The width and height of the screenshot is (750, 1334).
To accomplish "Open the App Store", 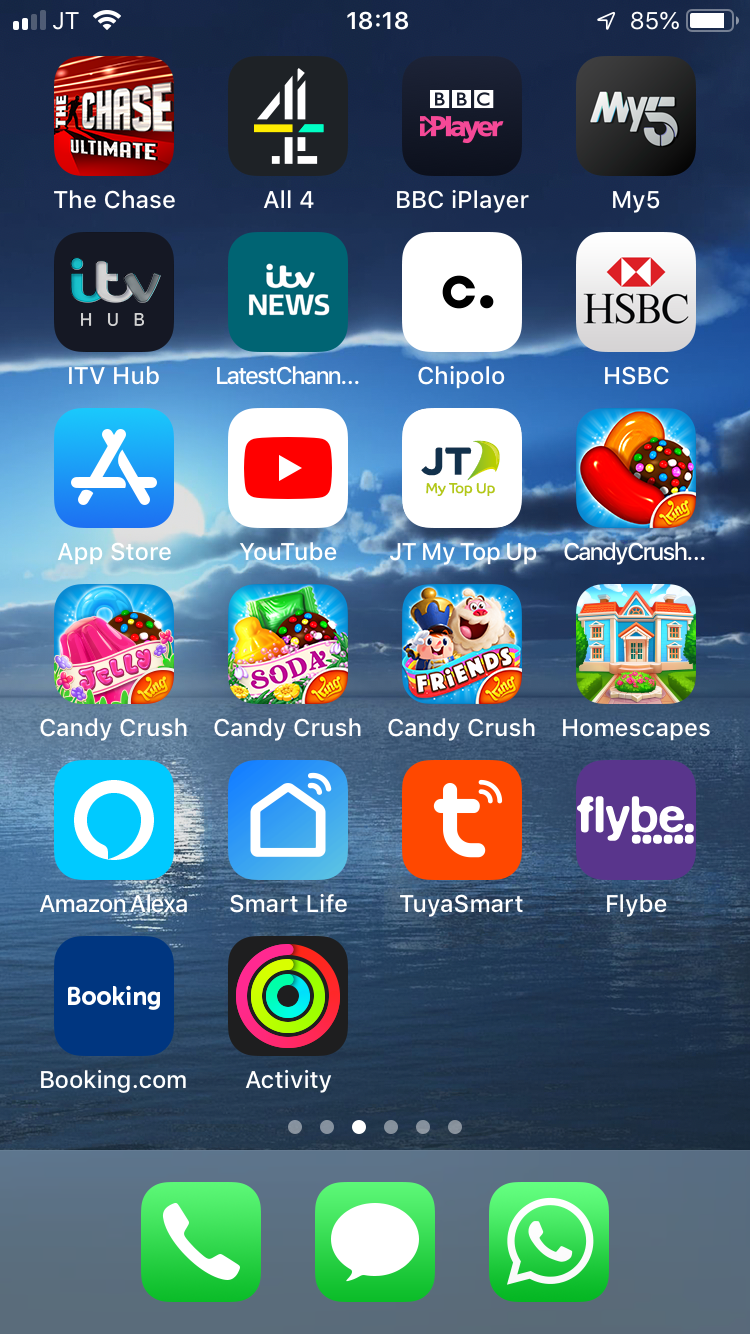I will point(114,468).
